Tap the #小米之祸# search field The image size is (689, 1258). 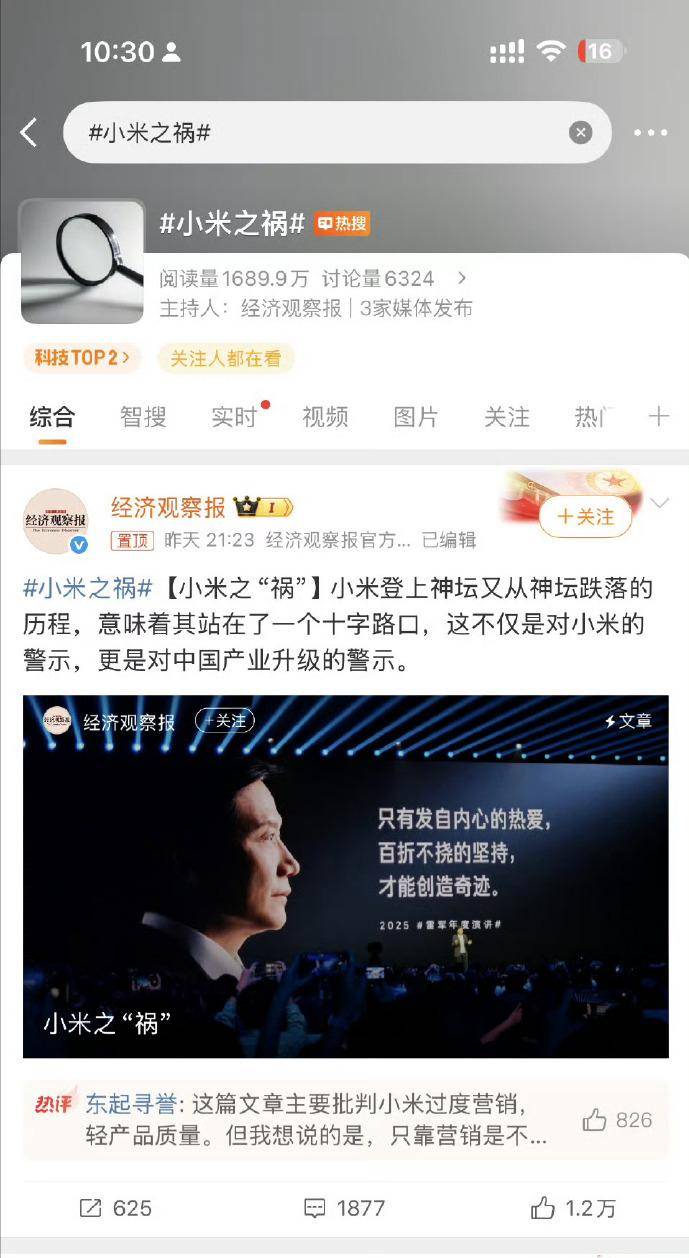pyautogui.click(x=320, y=133)
